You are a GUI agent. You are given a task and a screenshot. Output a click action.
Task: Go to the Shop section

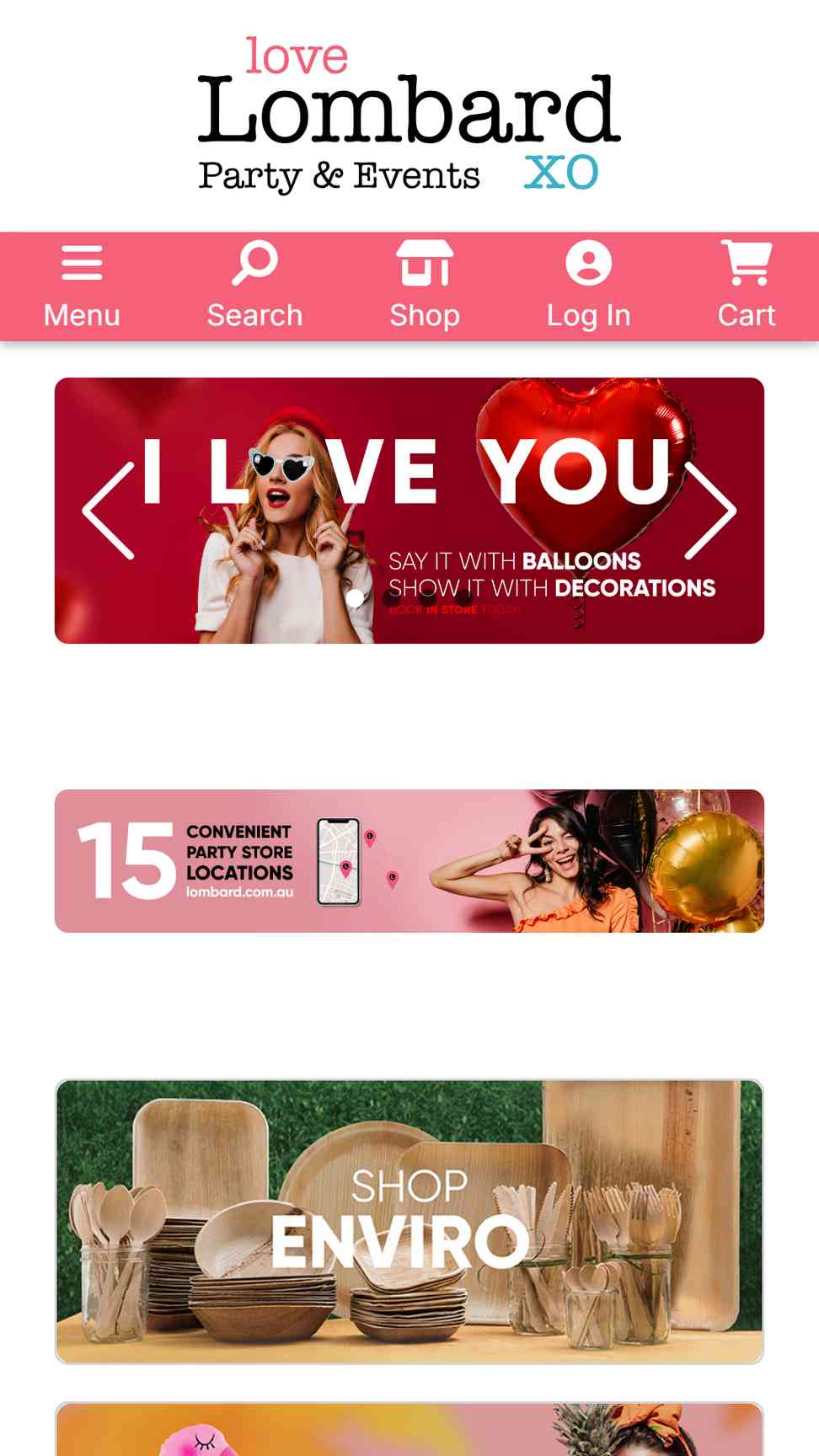(x=425, y=286)
